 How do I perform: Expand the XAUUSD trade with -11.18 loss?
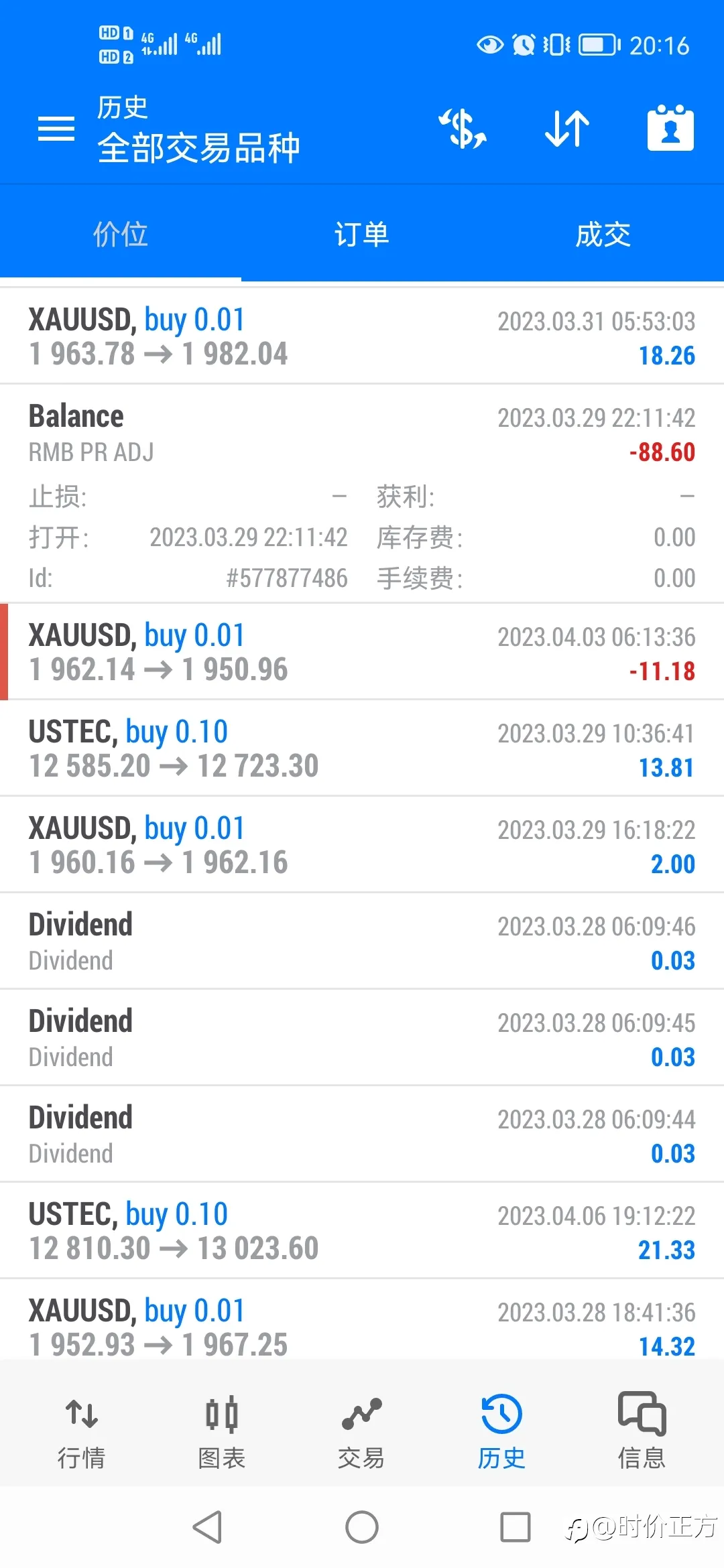(362, 652)
